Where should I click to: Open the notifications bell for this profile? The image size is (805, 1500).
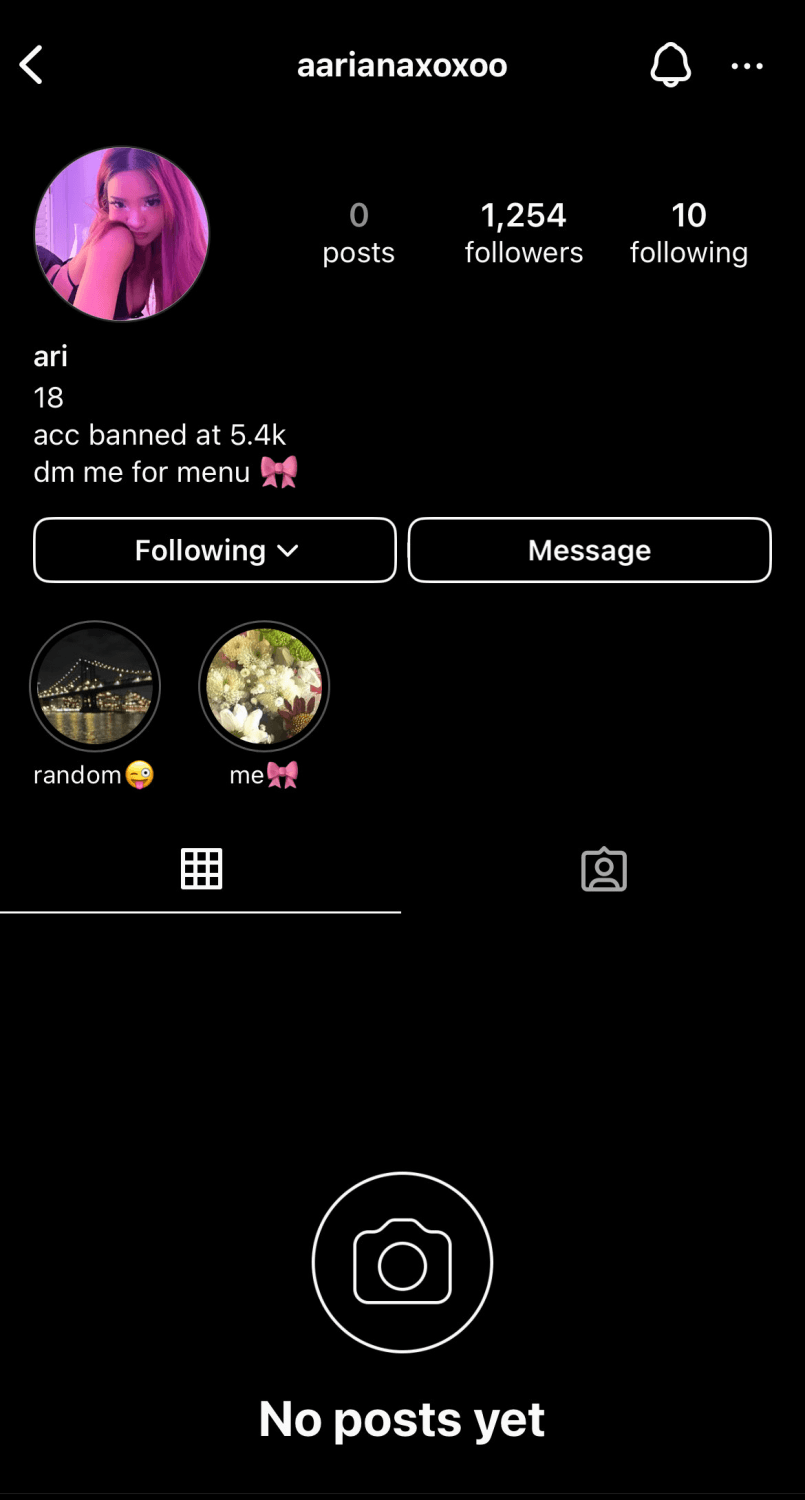(670, 66)
